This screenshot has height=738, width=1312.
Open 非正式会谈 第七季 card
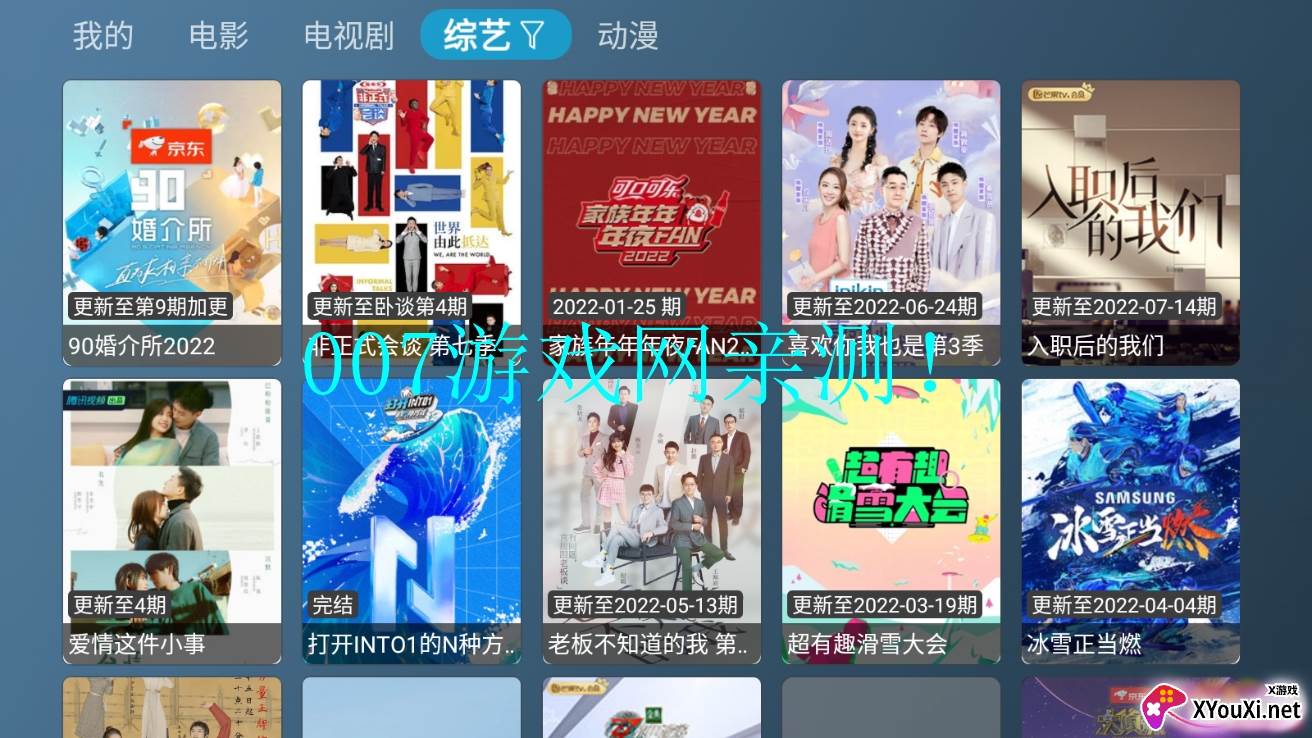(411, 222)
